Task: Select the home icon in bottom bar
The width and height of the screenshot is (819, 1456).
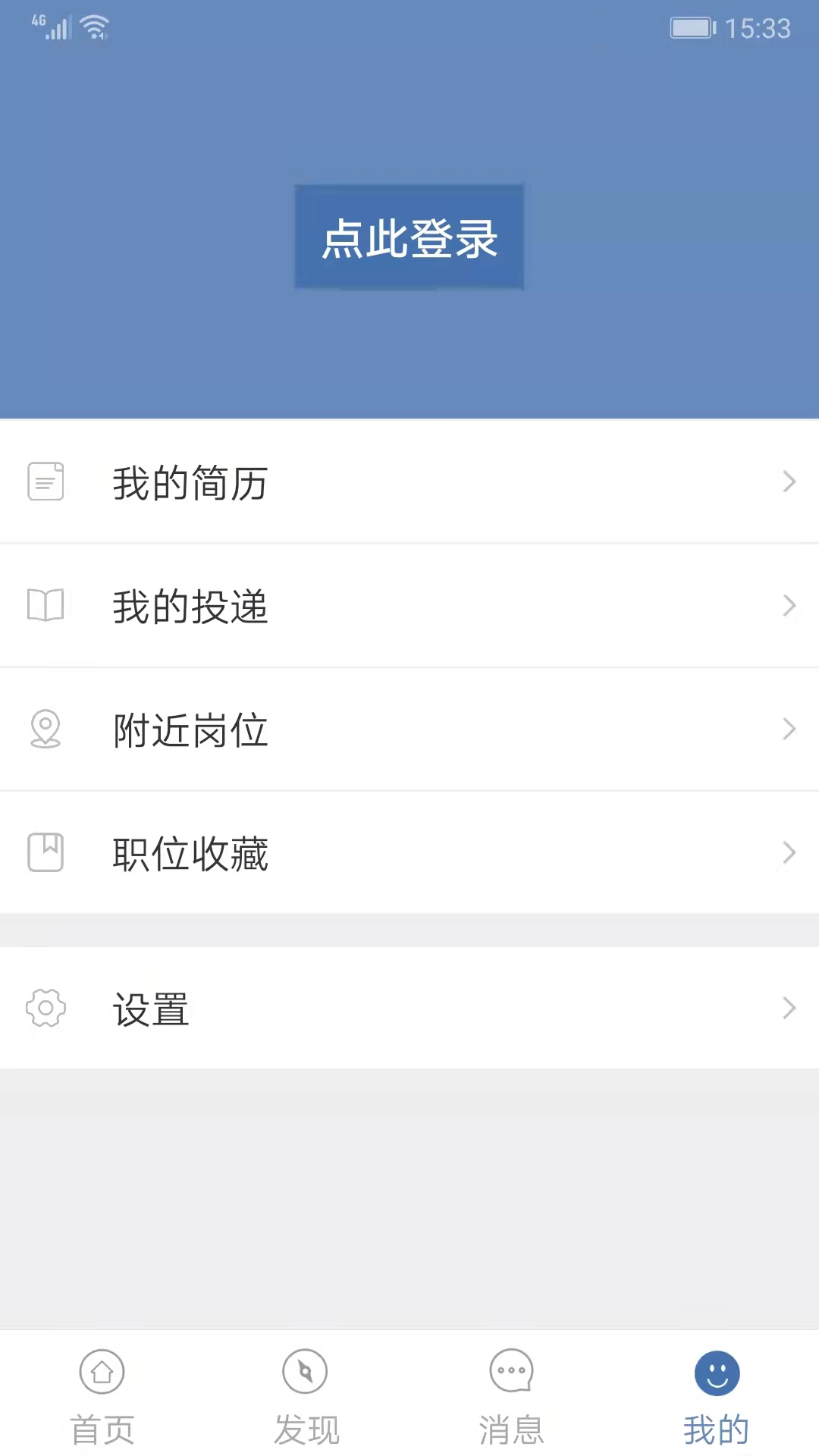Action: coord(102,1373)
